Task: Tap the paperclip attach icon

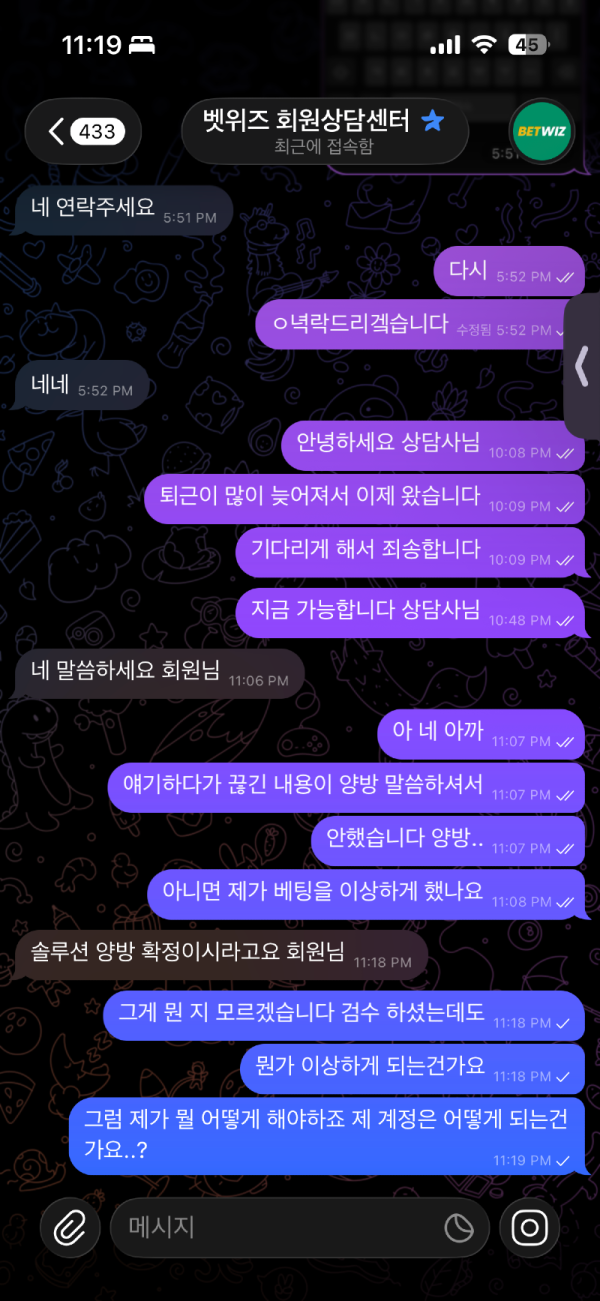Action: pos(69,1227)
